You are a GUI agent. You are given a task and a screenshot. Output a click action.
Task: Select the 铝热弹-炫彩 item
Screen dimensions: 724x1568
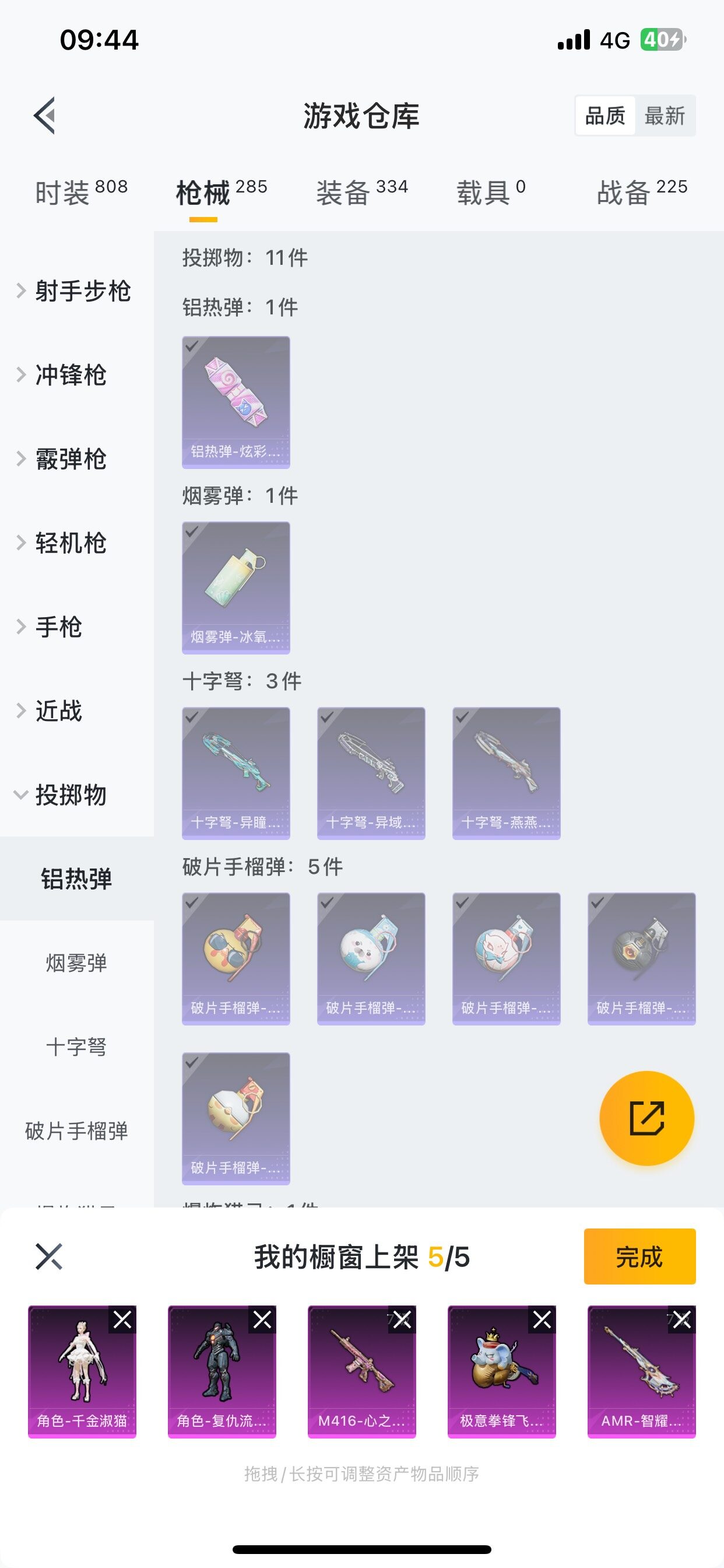point(236,402)
